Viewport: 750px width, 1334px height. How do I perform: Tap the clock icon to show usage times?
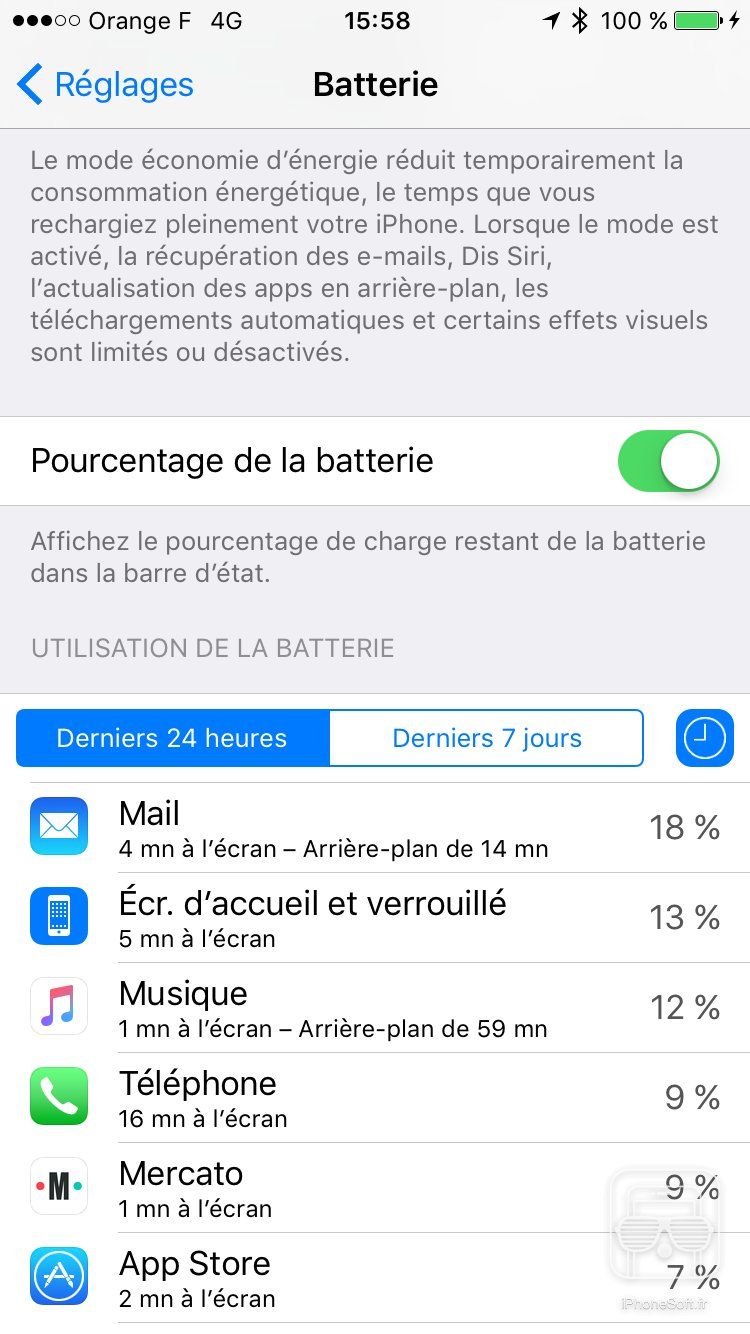point(704,738)
